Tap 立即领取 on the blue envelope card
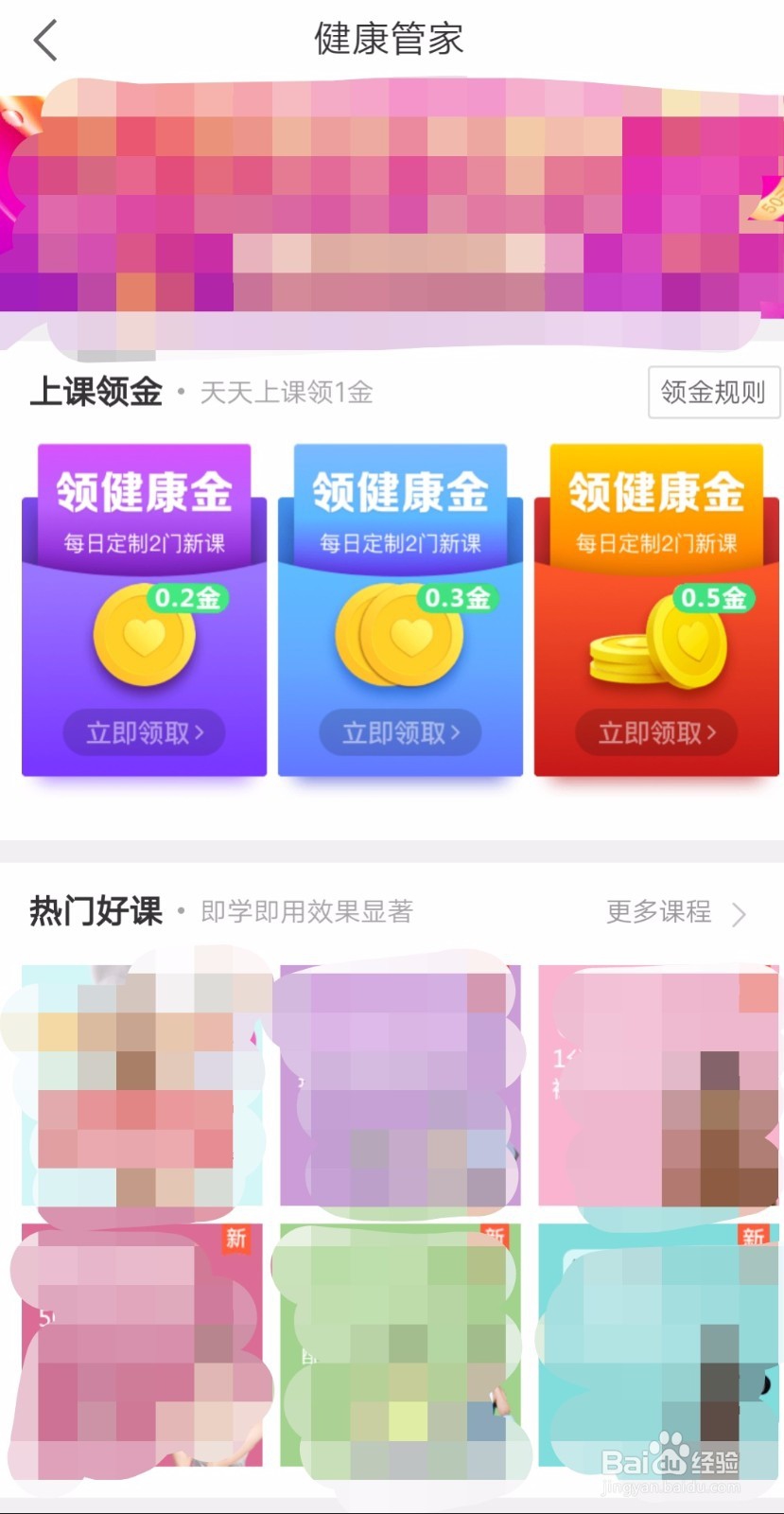This screenshot has width=784, height=1514. [399, 733]
